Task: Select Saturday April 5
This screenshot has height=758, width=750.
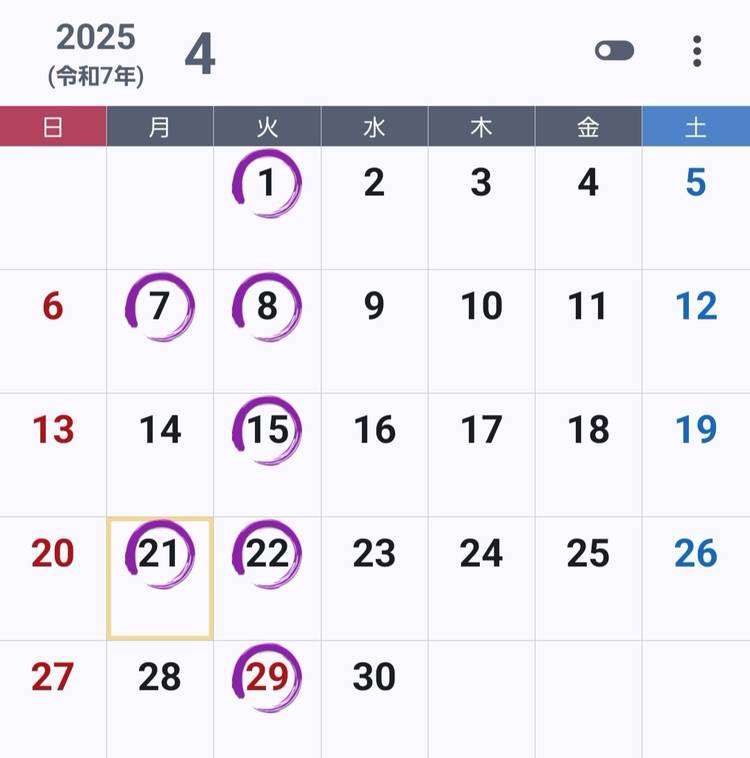Action: (696, 183)
